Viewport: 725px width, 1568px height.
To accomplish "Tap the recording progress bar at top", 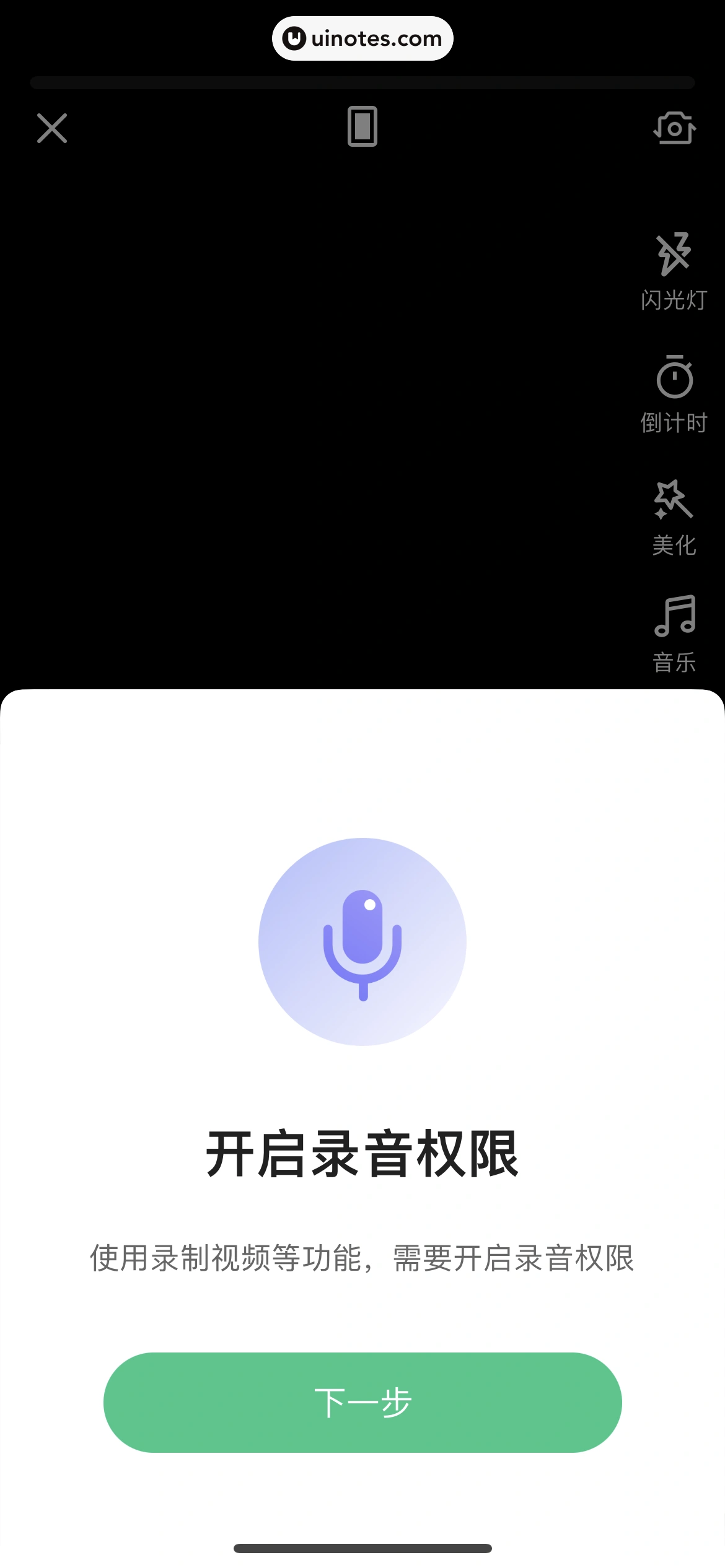I will [x=362, y=81].
